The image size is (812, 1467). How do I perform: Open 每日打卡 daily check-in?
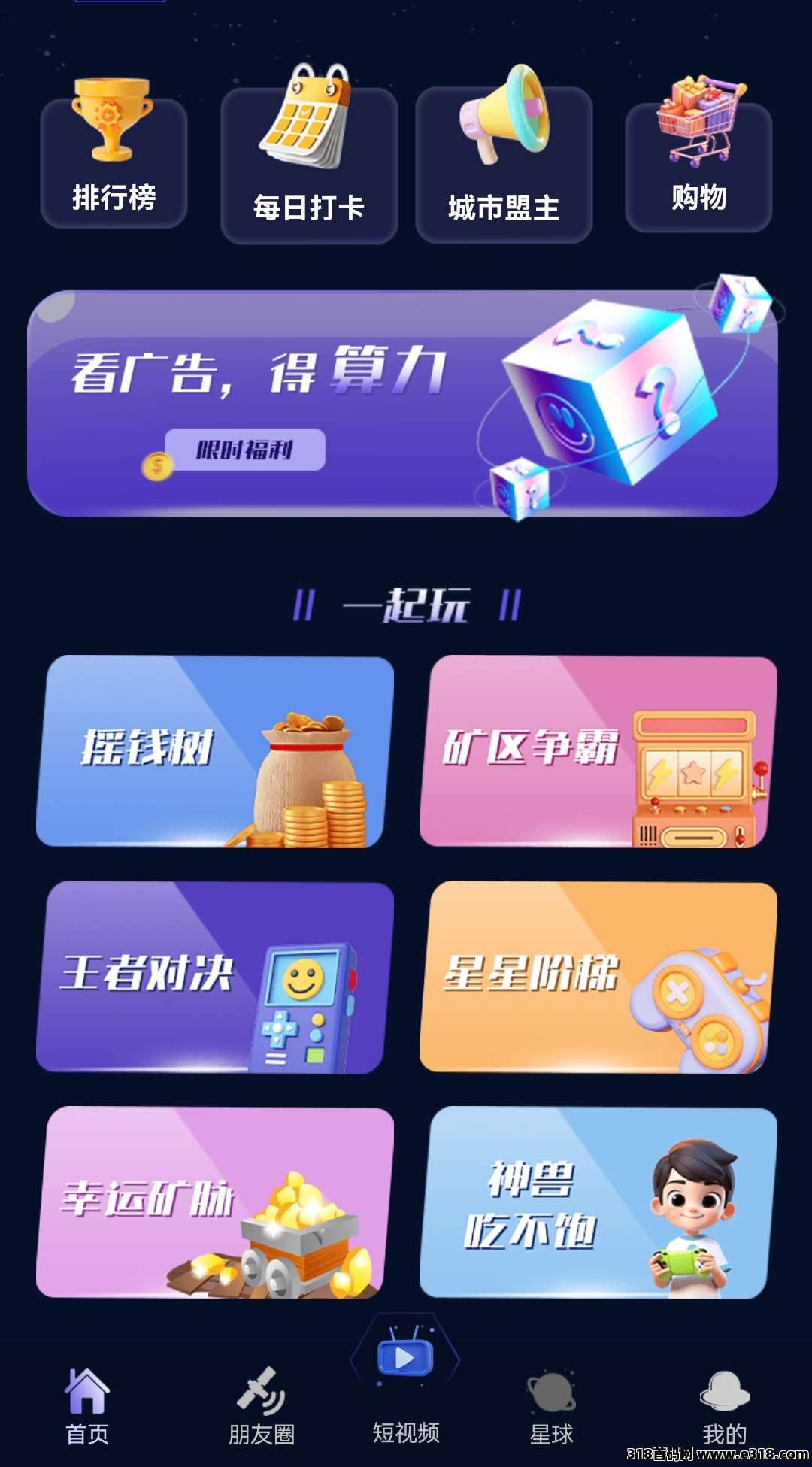(x=309, y=165)
